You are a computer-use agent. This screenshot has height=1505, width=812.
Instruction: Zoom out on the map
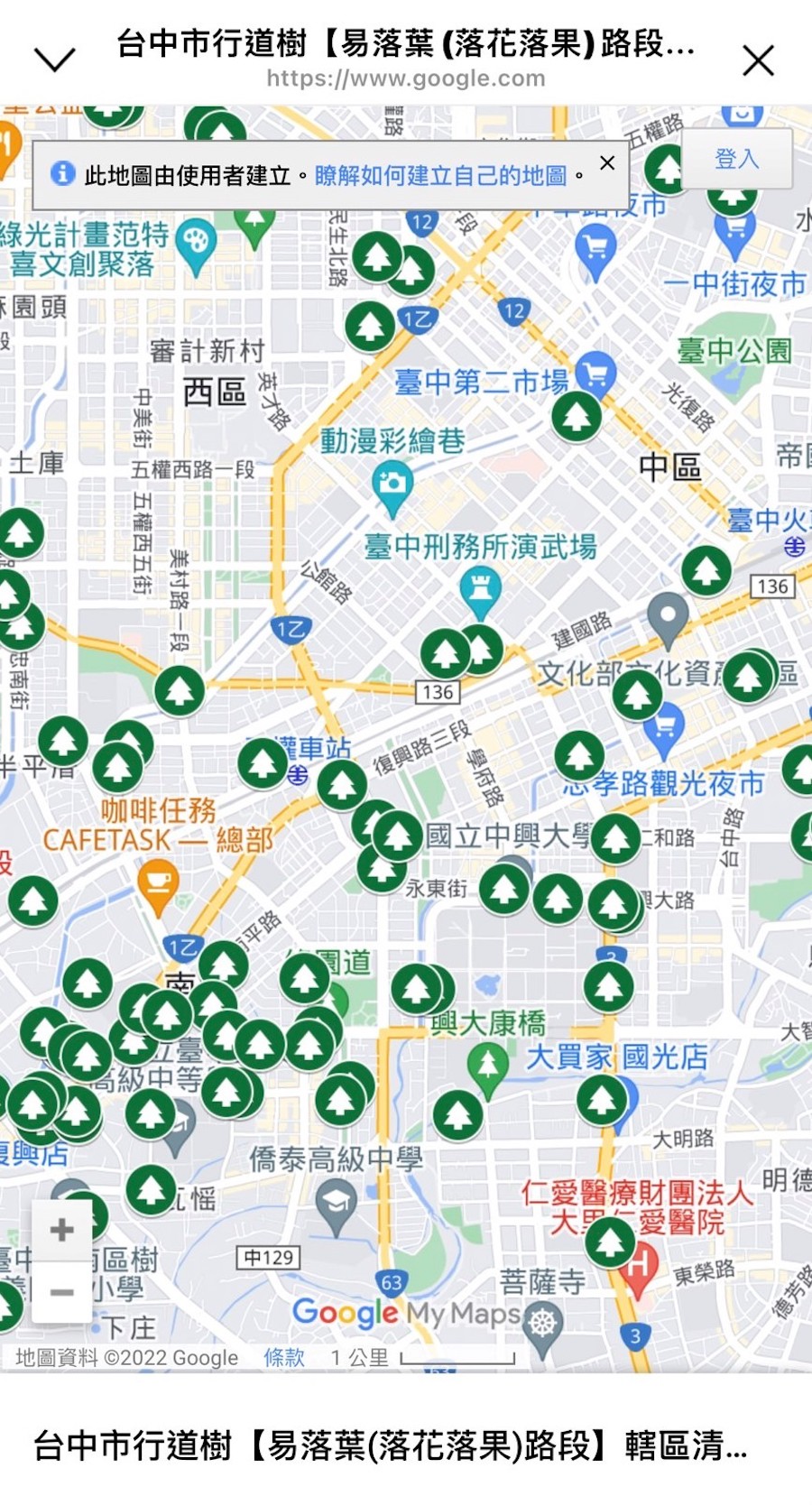[62, 1292]
